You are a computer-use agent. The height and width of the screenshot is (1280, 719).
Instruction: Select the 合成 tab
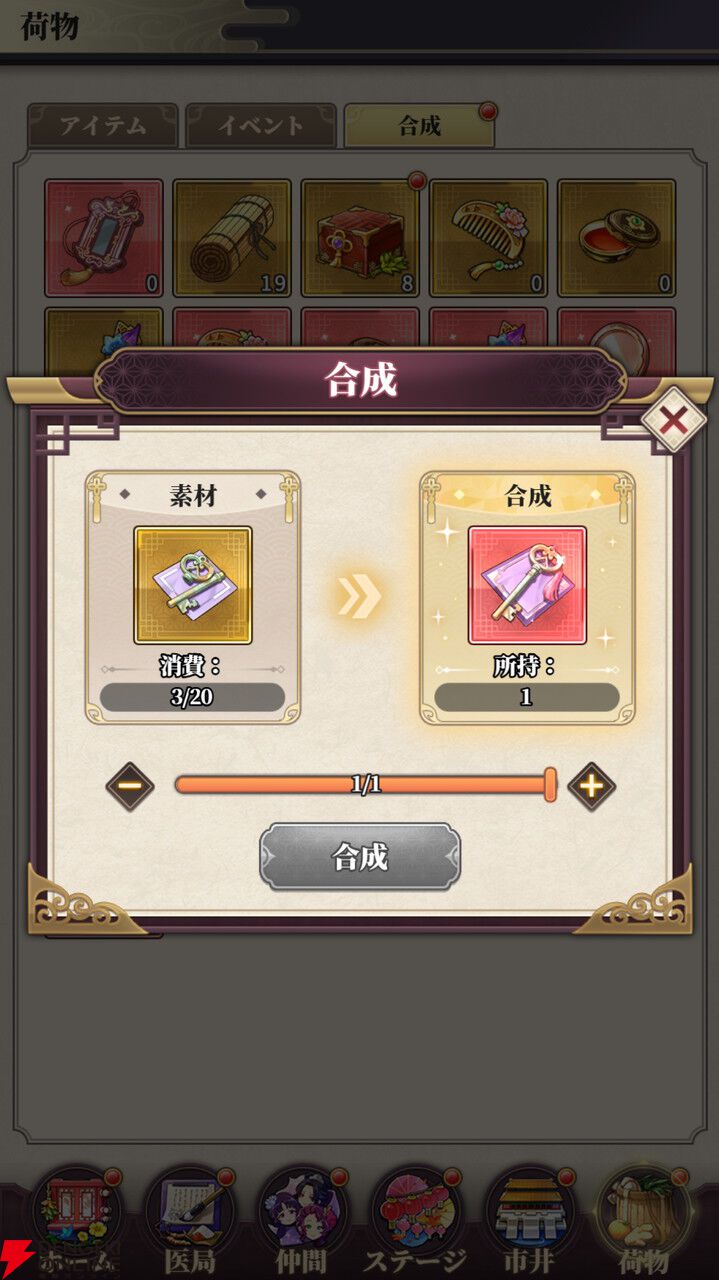click(x=419, y=126)
